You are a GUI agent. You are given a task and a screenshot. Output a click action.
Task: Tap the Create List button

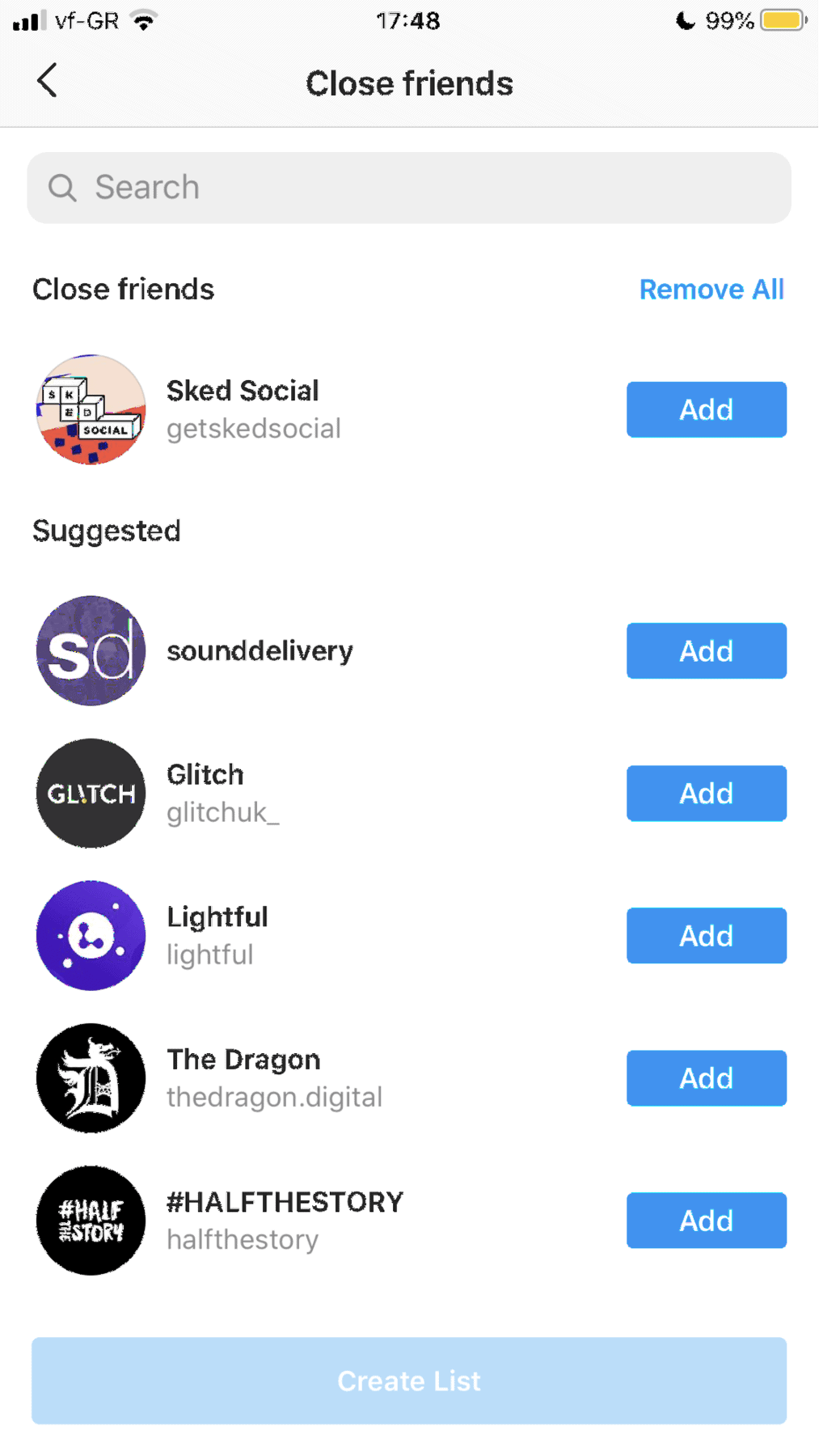click(409, 1380)
